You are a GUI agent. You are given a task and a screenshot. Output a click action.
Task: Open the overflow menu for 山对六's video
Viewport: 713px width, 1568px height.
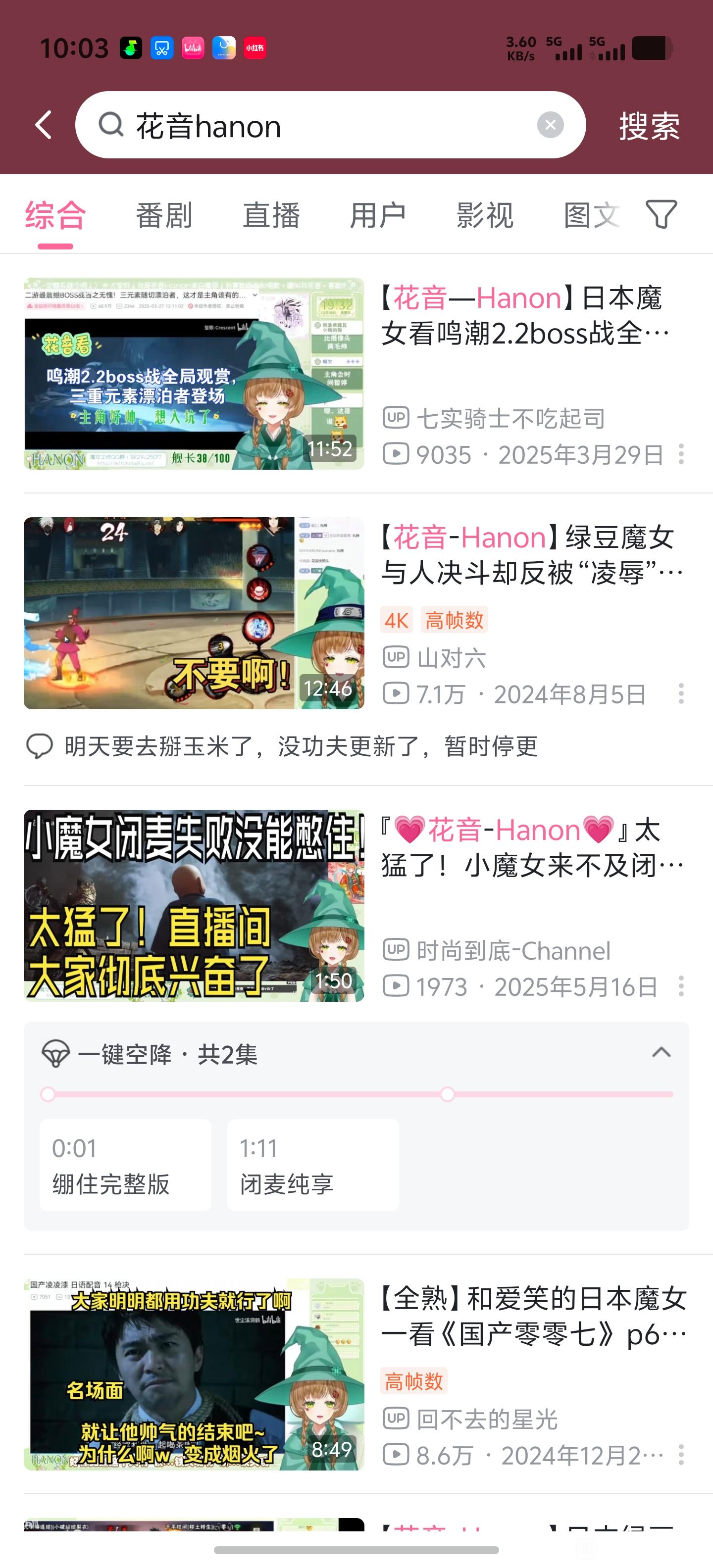pos(681,694)
